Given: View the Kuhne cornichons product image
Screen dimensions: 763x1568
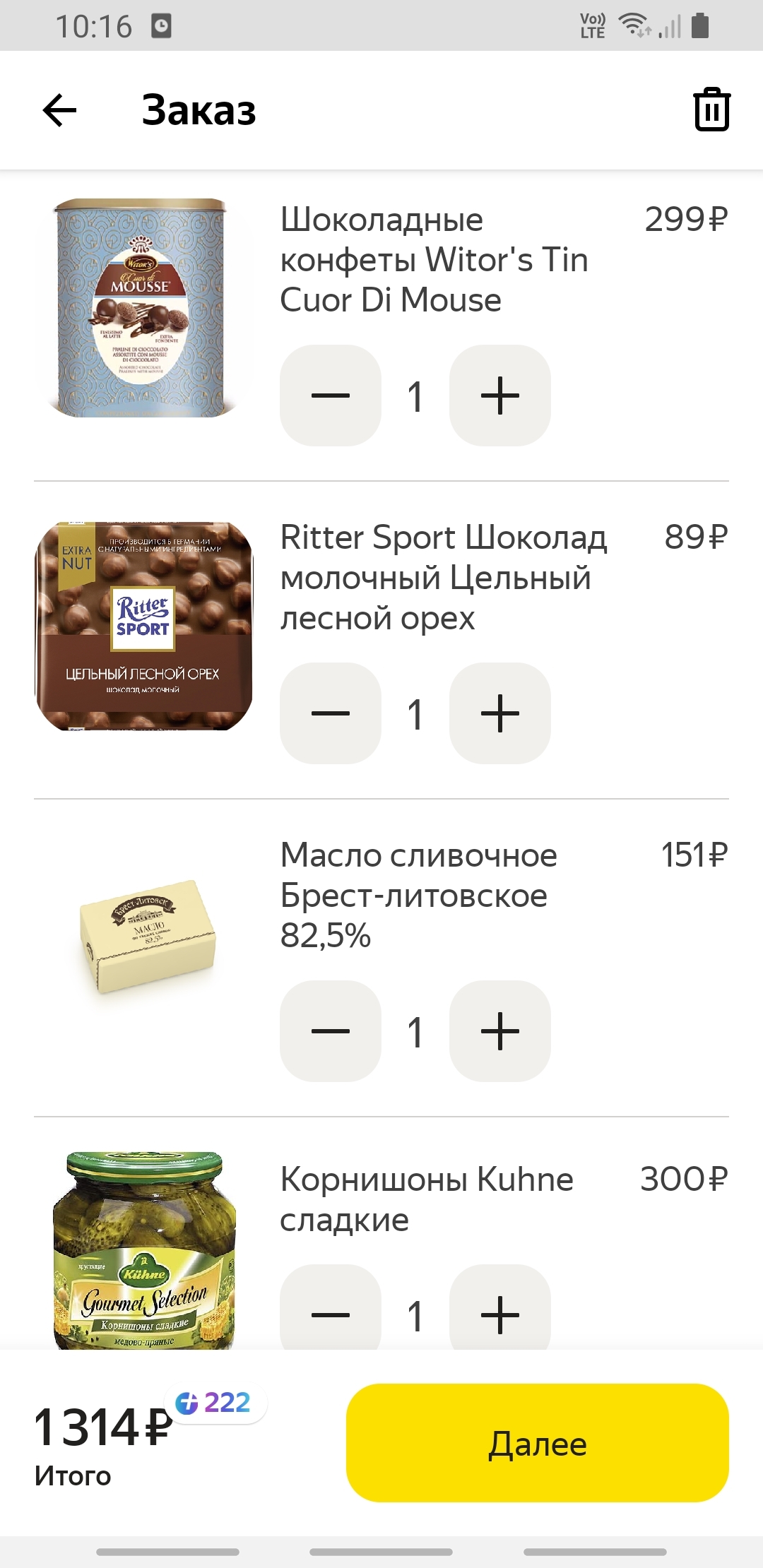Looking at the screenshot, I should [144, 1250].
